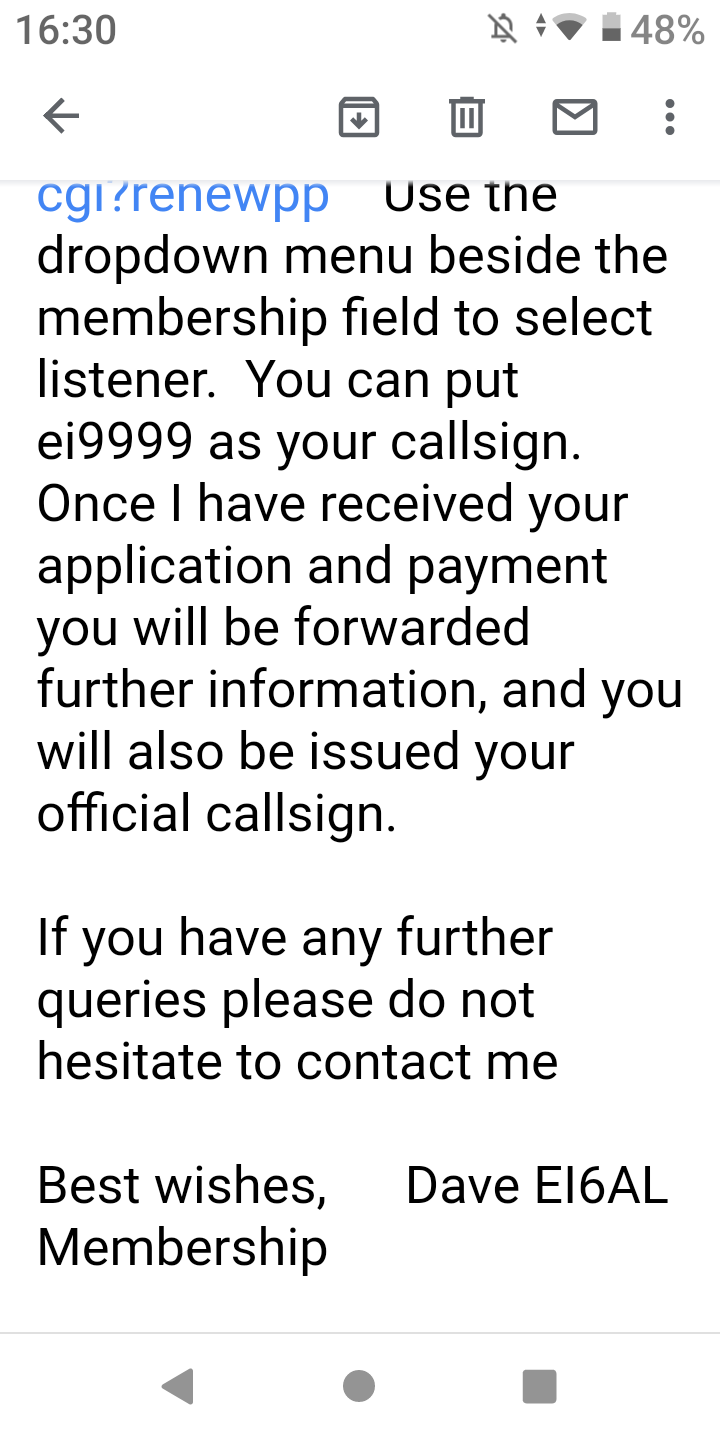The width and height of the screenshot is (720, 1440).
Task: Tap the system back button
Action: [x=178, y=1386]
